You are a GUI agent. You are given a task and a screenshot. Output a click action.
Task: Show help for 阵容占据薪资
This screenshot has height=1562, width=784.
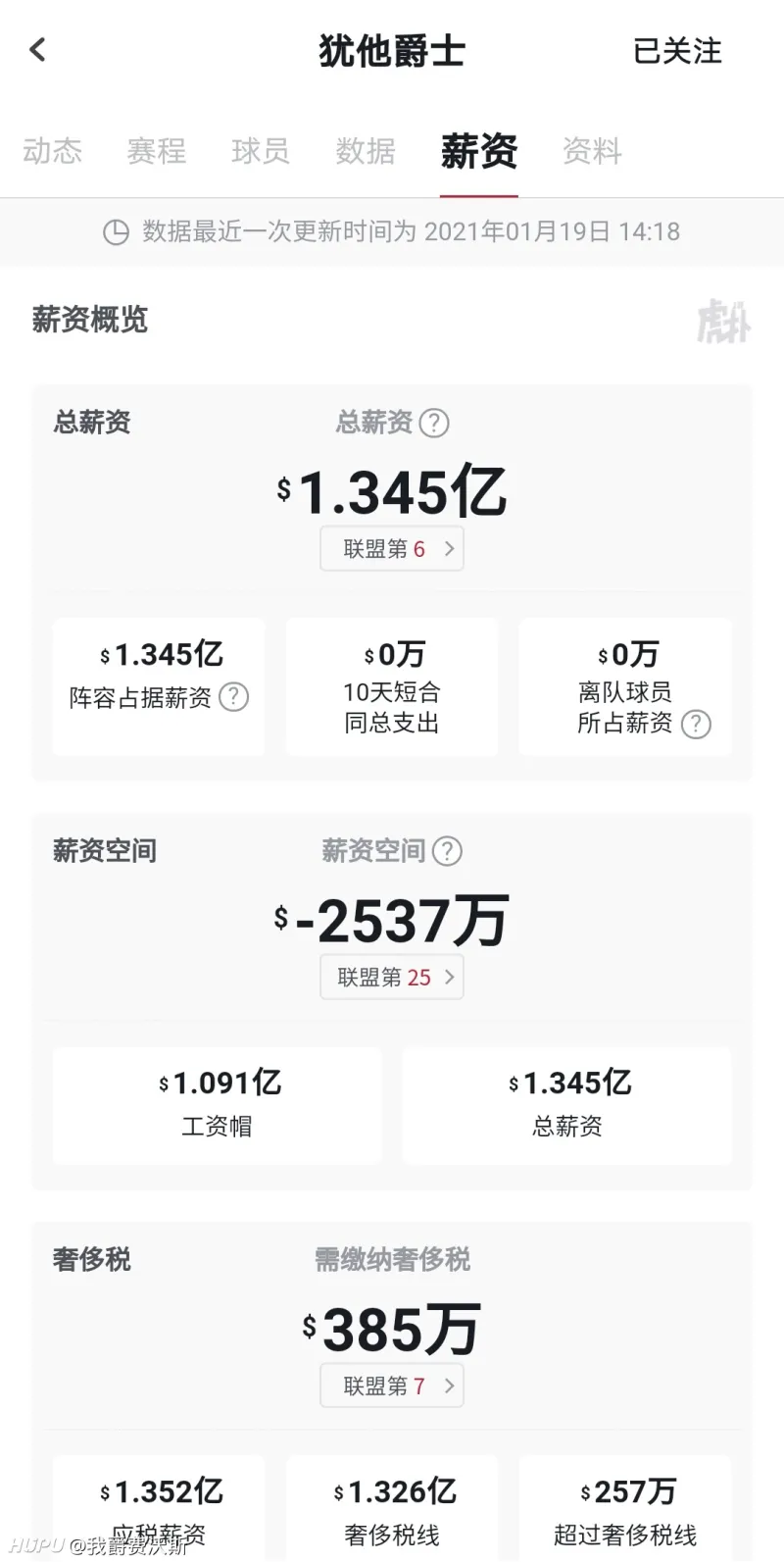click(233, 697)
